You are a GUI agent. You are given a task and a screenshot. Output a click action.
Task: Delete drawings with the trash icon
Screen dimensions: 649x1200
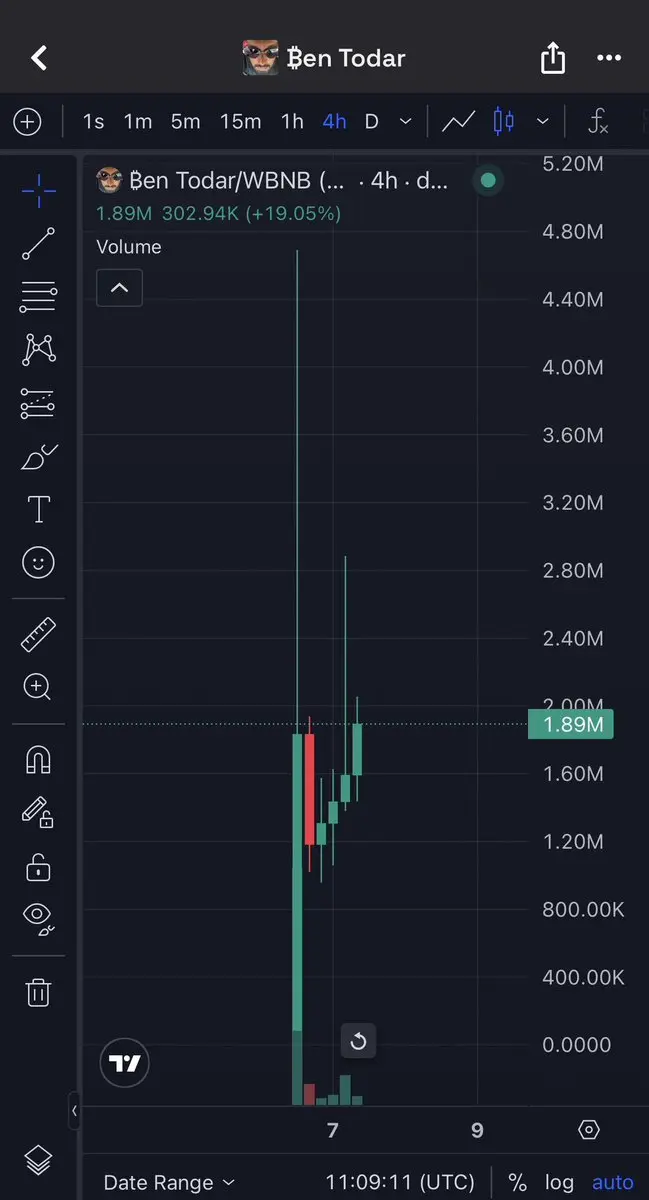[38, 992]
